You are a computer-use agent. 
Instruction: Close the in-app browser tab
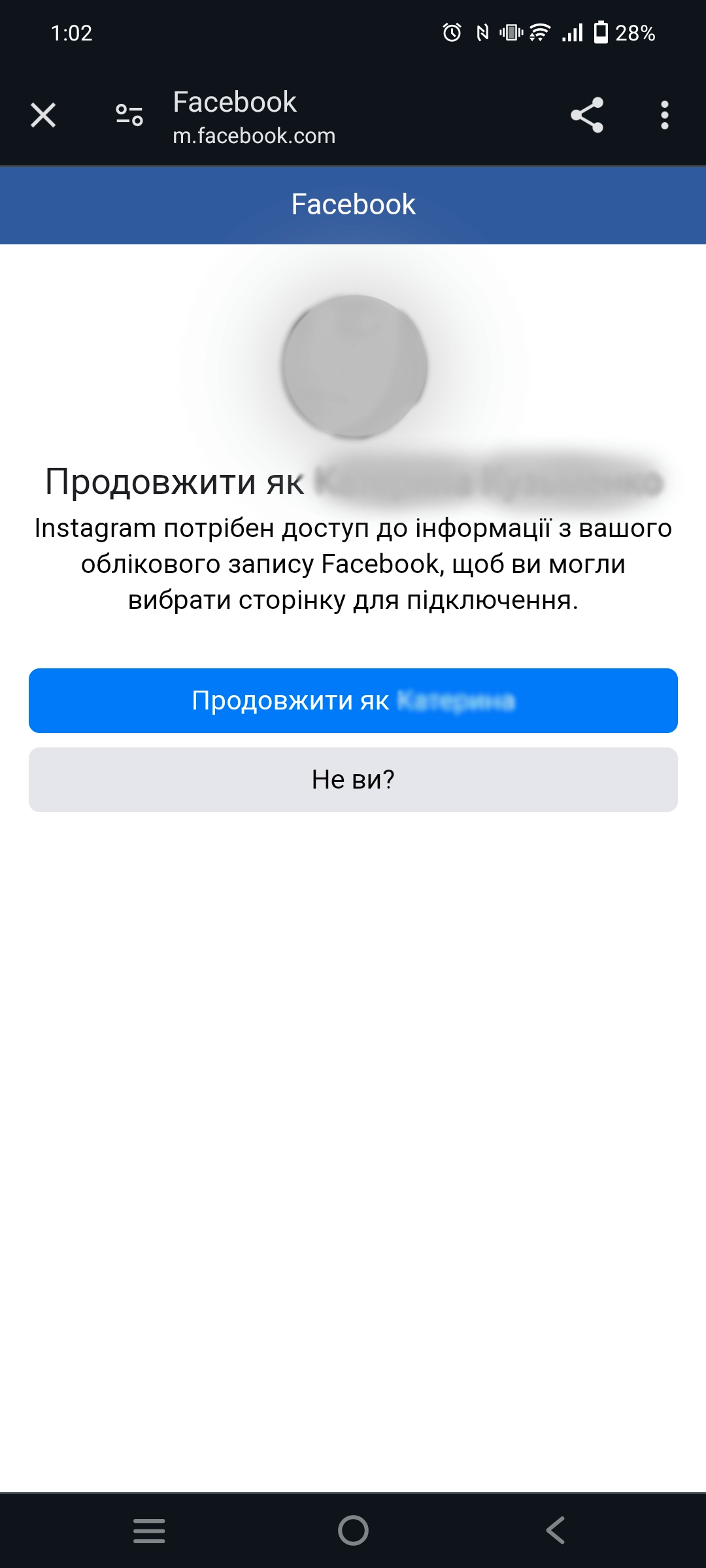tap(43, 116)
